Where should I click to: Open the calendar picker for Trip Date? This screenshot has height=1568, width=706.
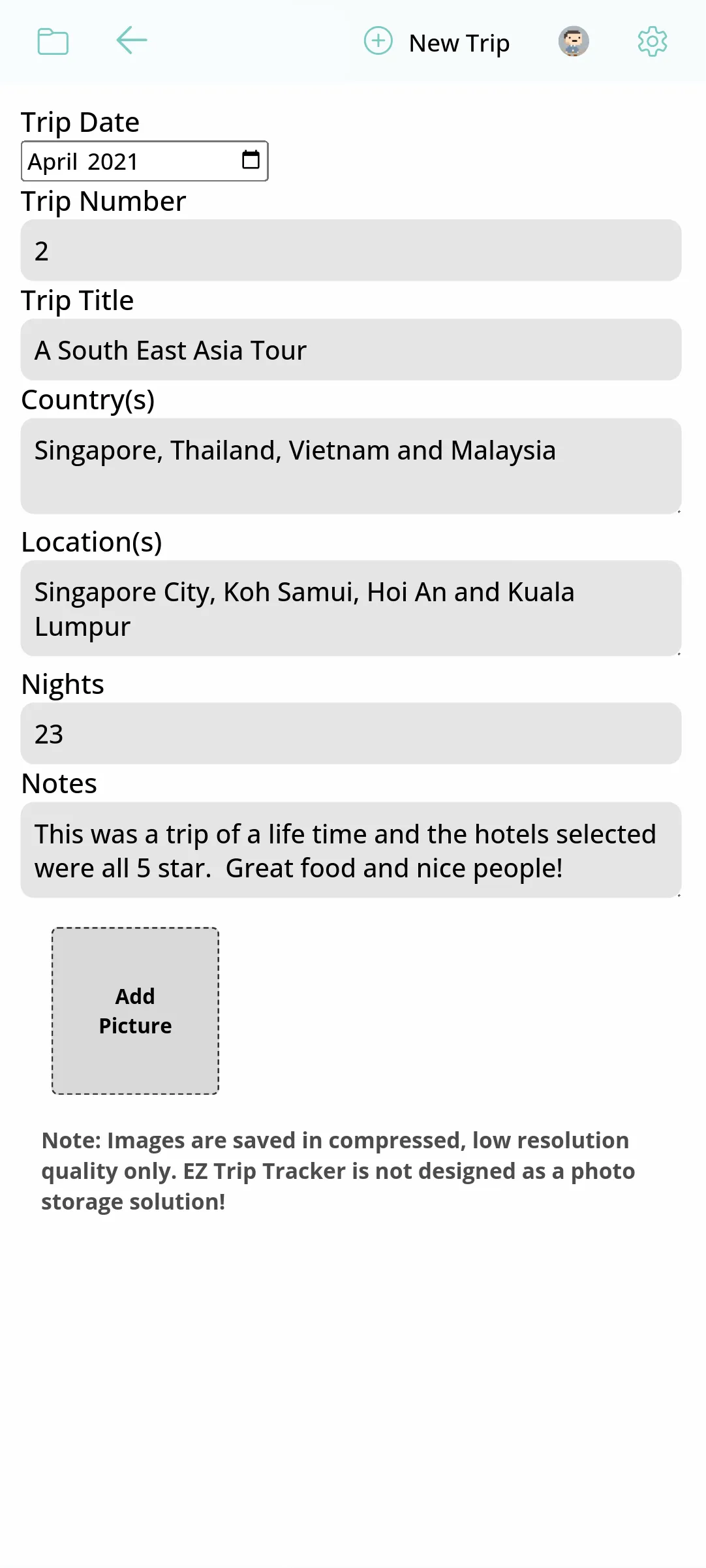(x=251, y=160)
